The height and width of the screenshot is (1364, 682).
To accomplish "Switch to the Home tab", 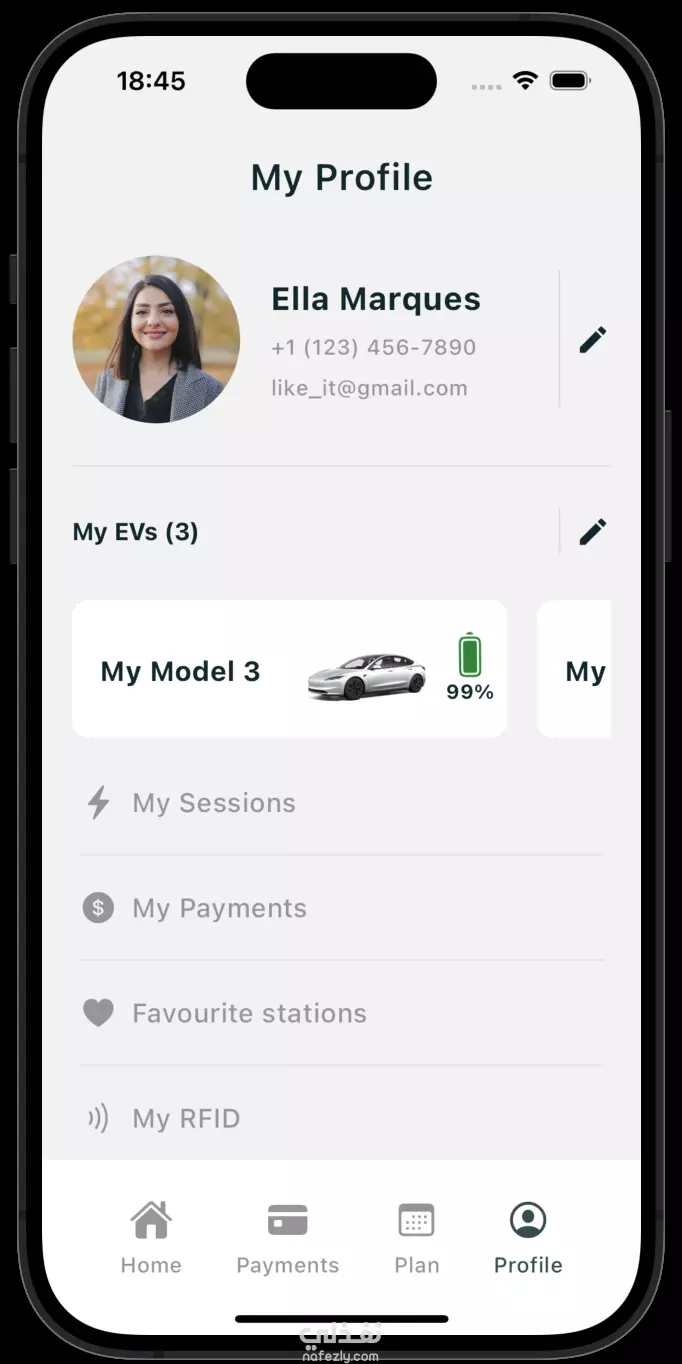I will click(151, 1238).
